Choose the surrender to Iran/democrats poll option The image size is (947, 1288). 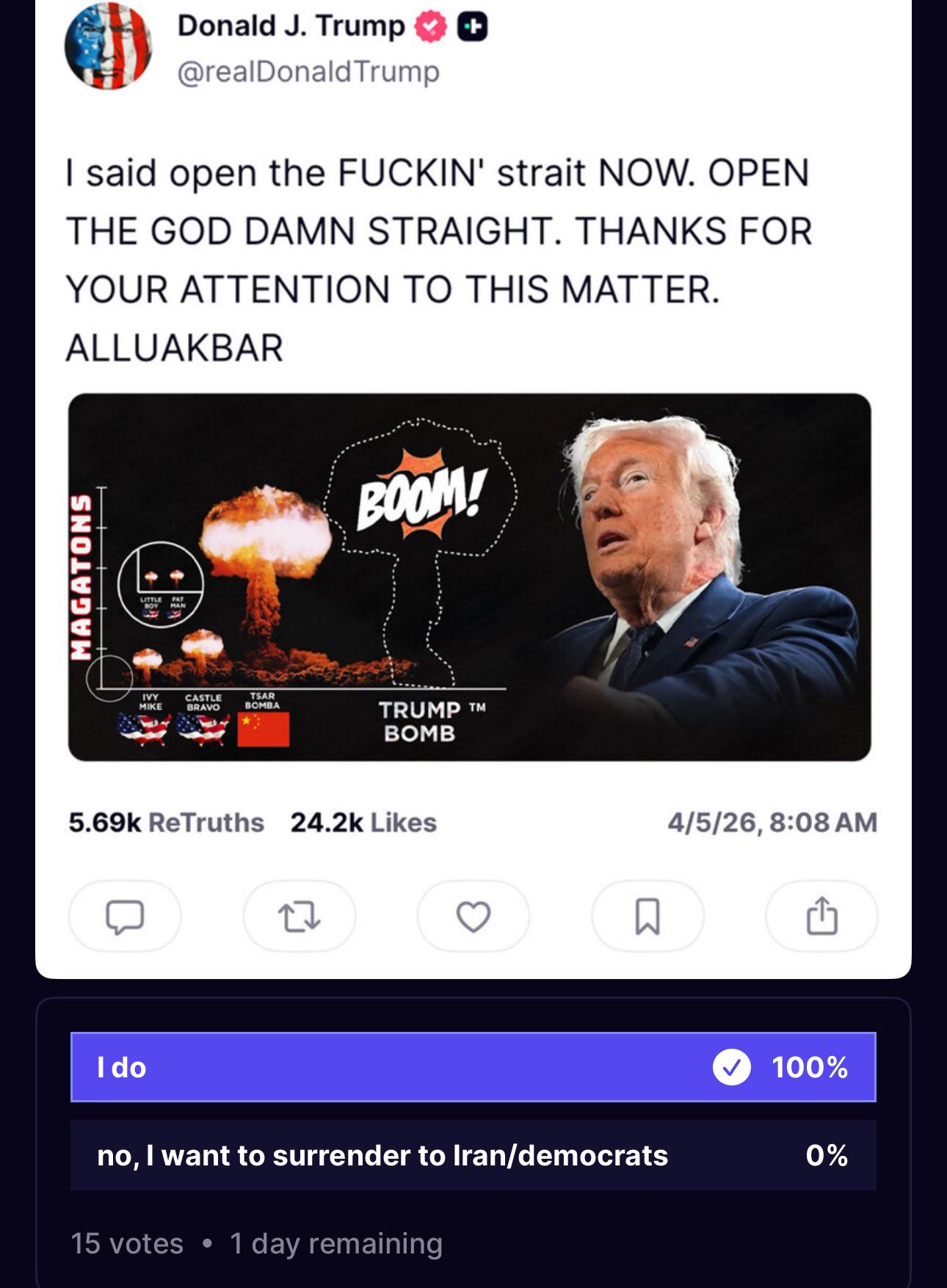473,1155
